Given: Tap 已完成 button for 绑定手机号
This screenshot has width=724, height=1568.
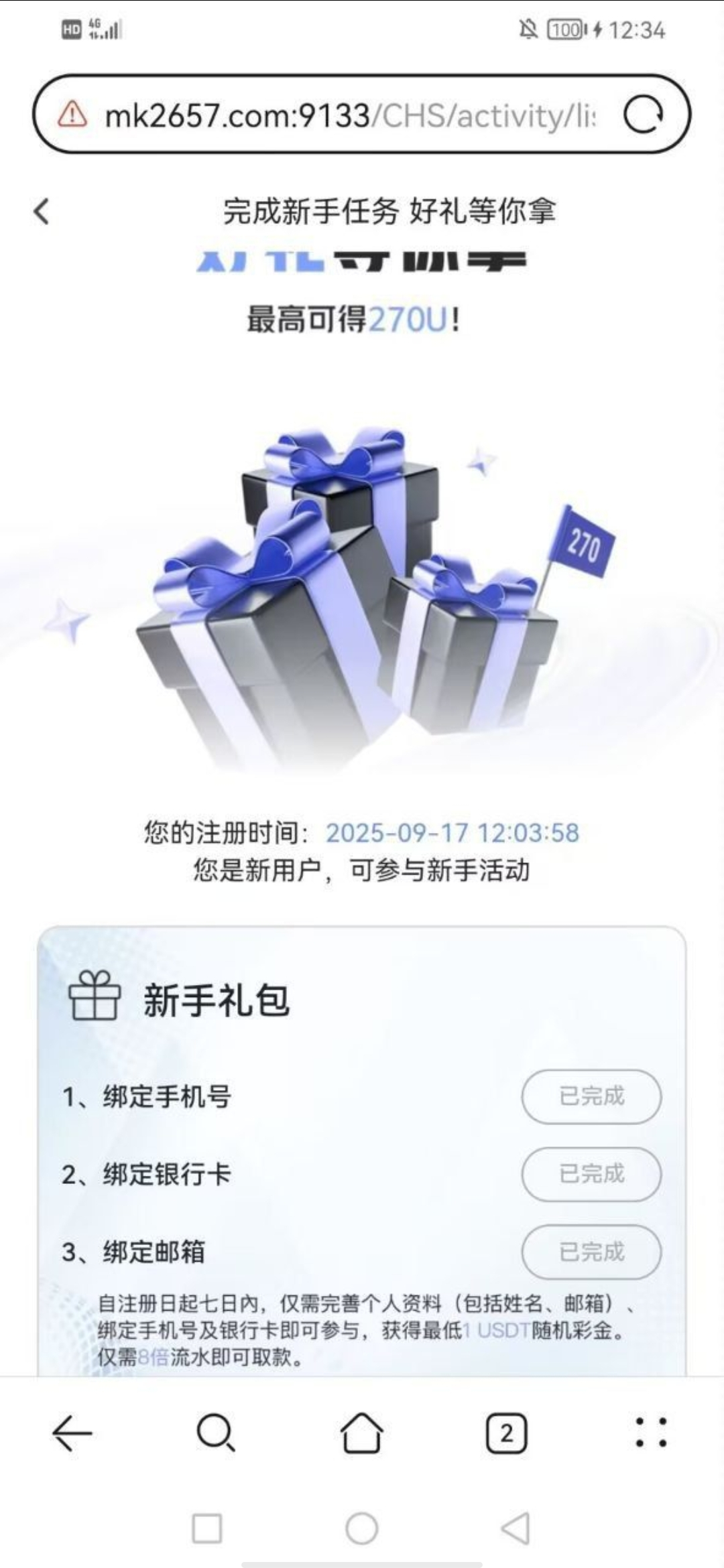Looking at the screenshot, I should (x=591, y=1097).
